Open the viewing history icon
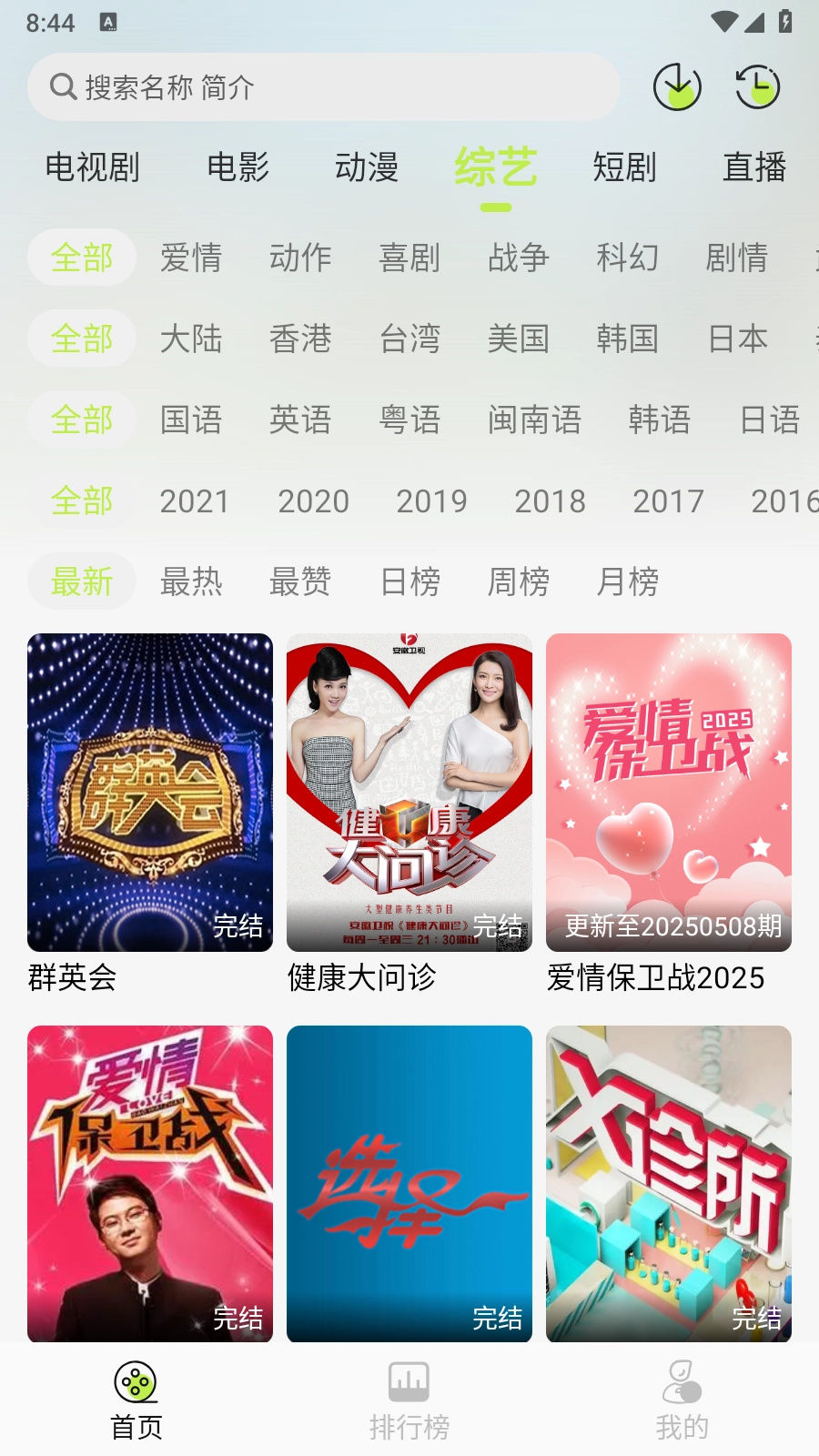This screenshot has height=1456, width=819. pyautogui.click(x=756, y=87)
